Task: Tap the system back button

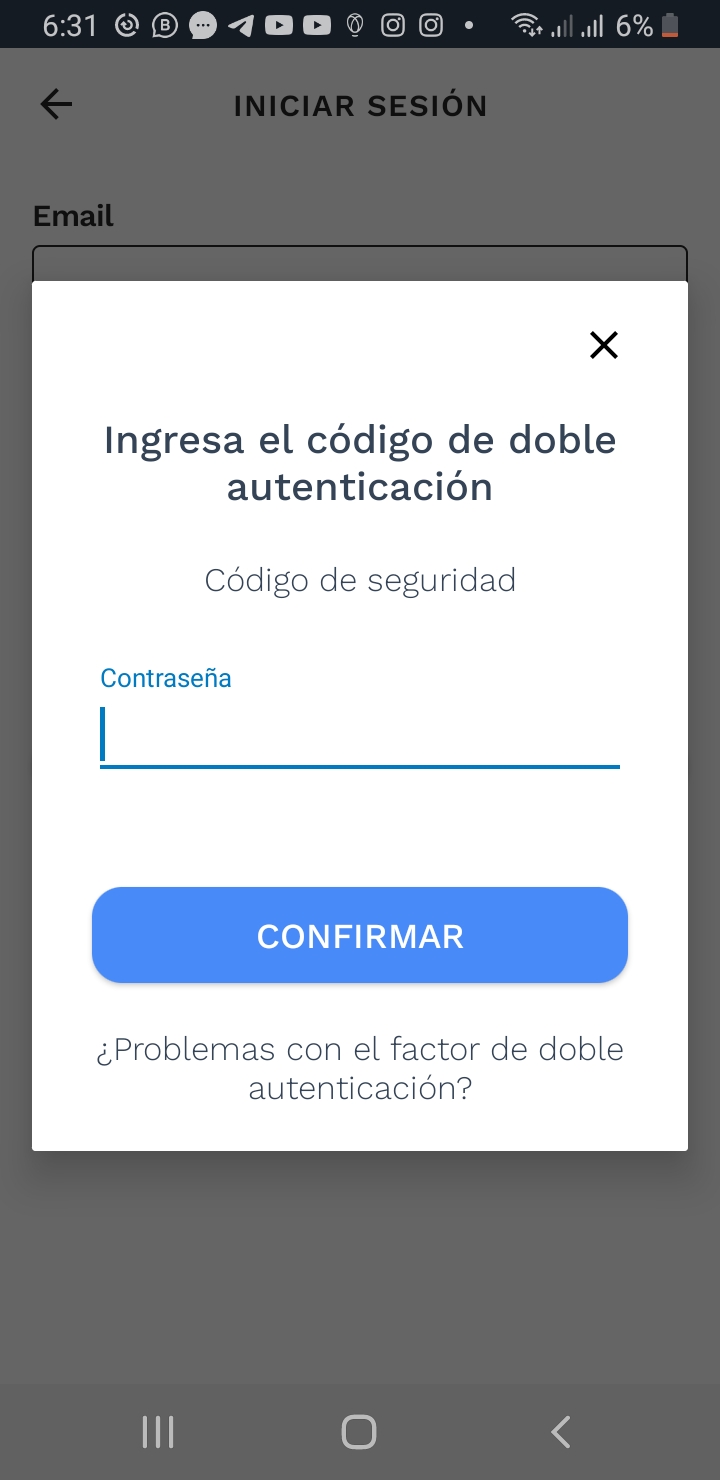Action: (561, 1432)
